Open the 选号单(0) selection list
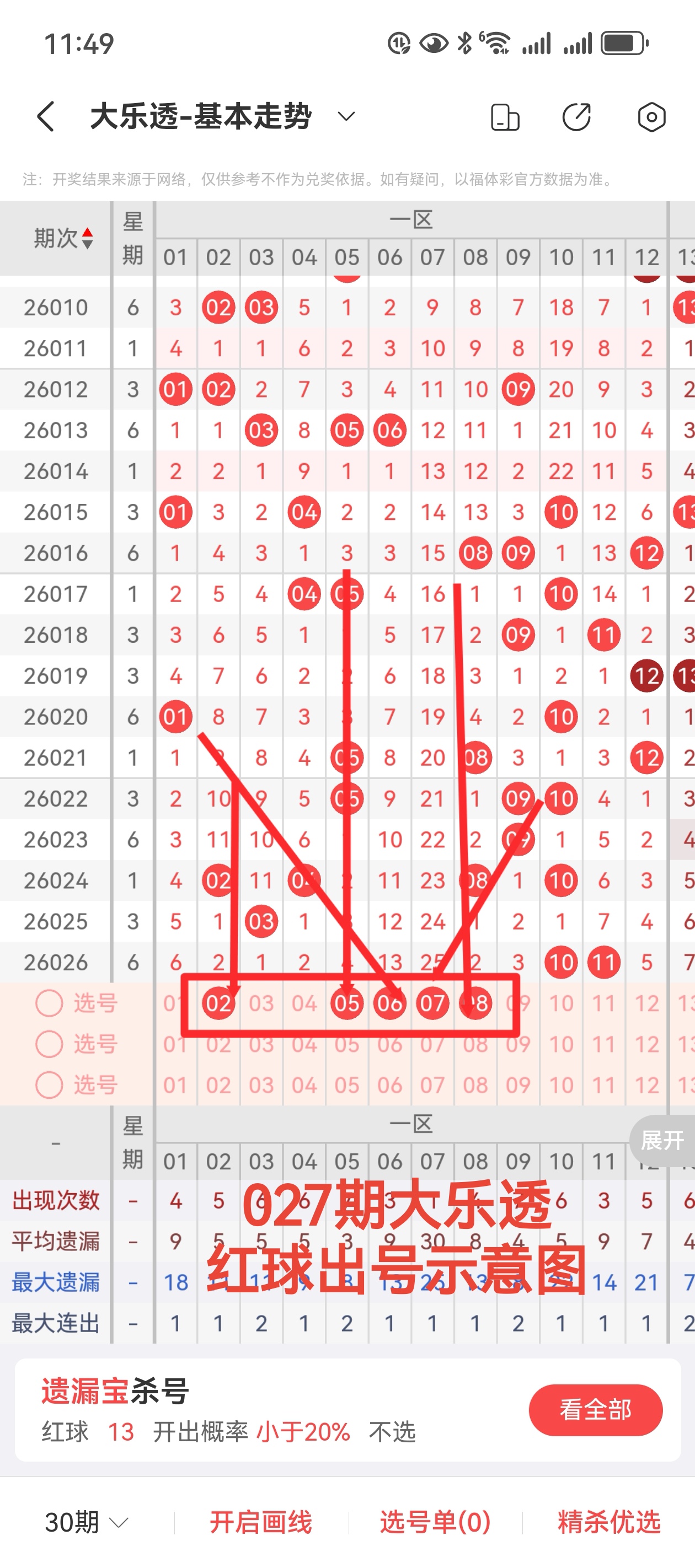 [435, 1522]
